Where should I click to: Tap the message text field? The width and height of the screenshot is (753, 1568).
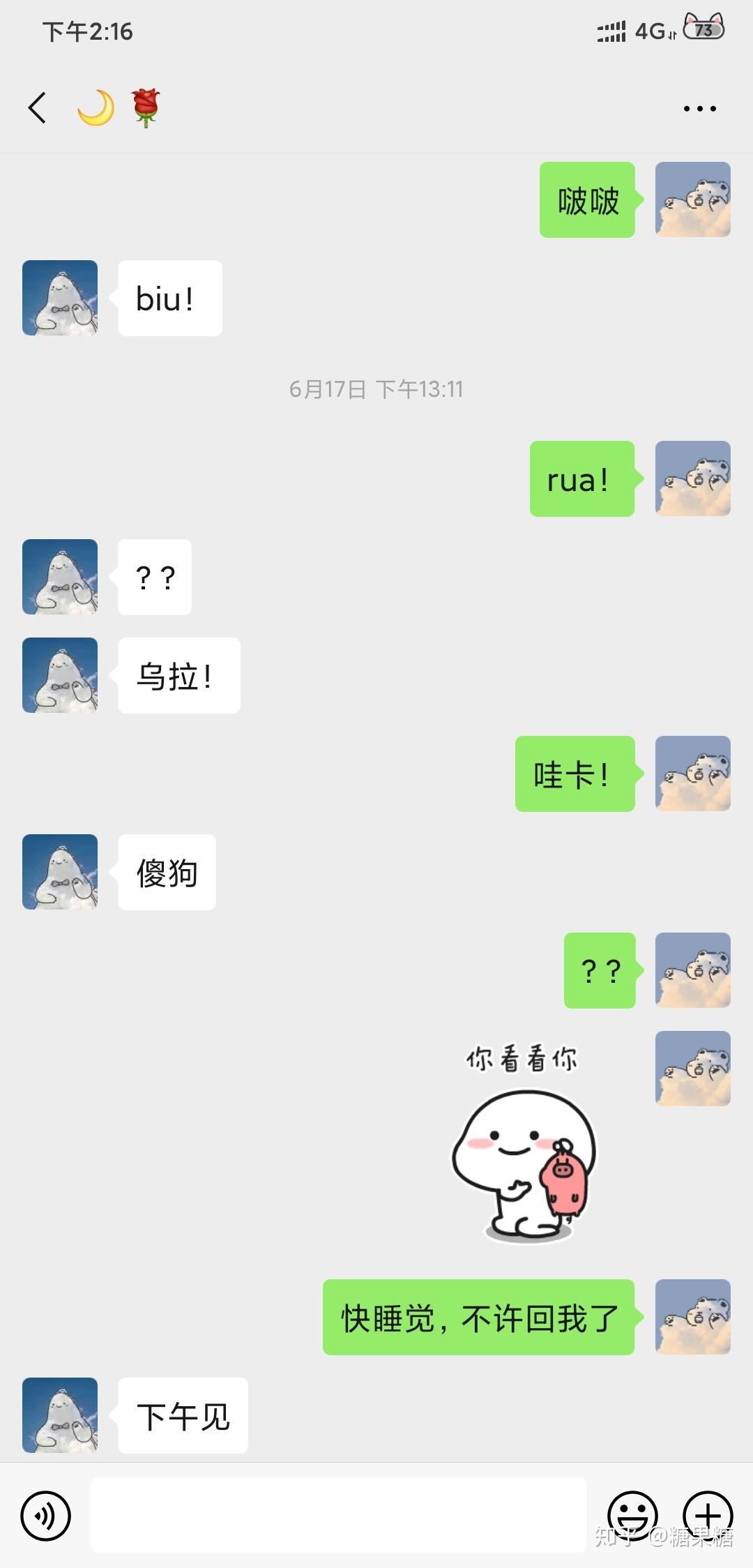tap(339, 1515)
